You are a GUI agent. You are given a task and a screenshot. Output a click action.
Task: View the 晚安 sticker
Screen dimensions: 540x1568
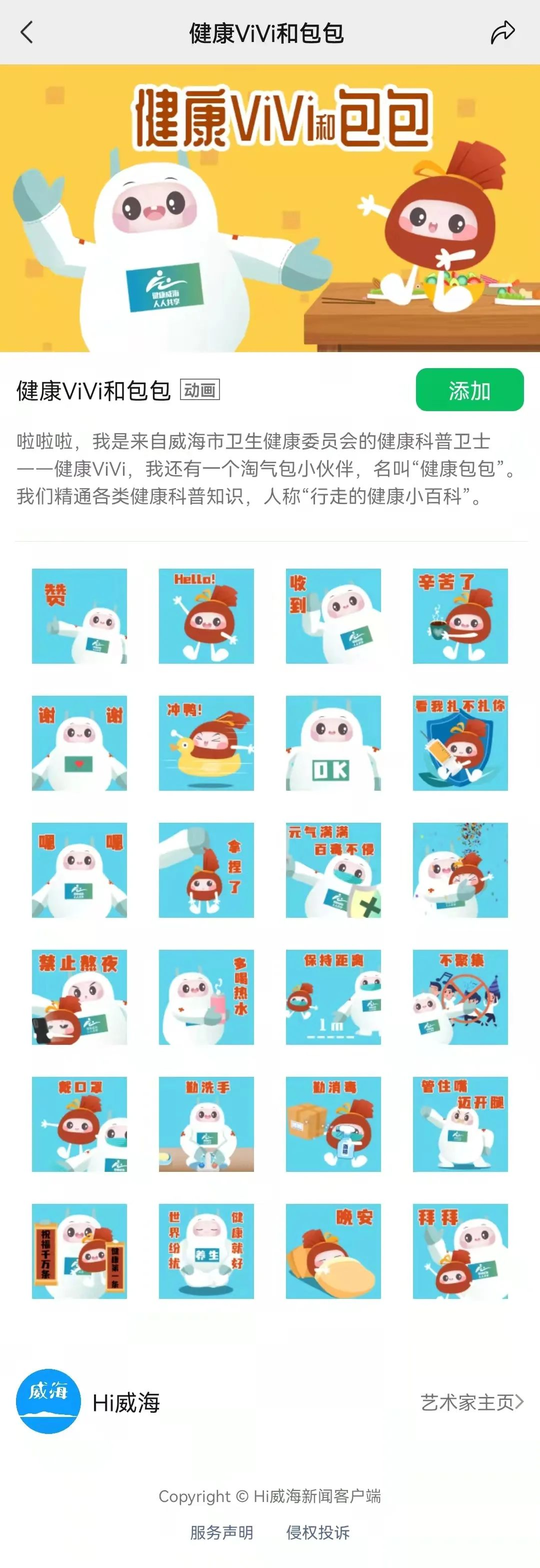click(x=333, y=1251)
